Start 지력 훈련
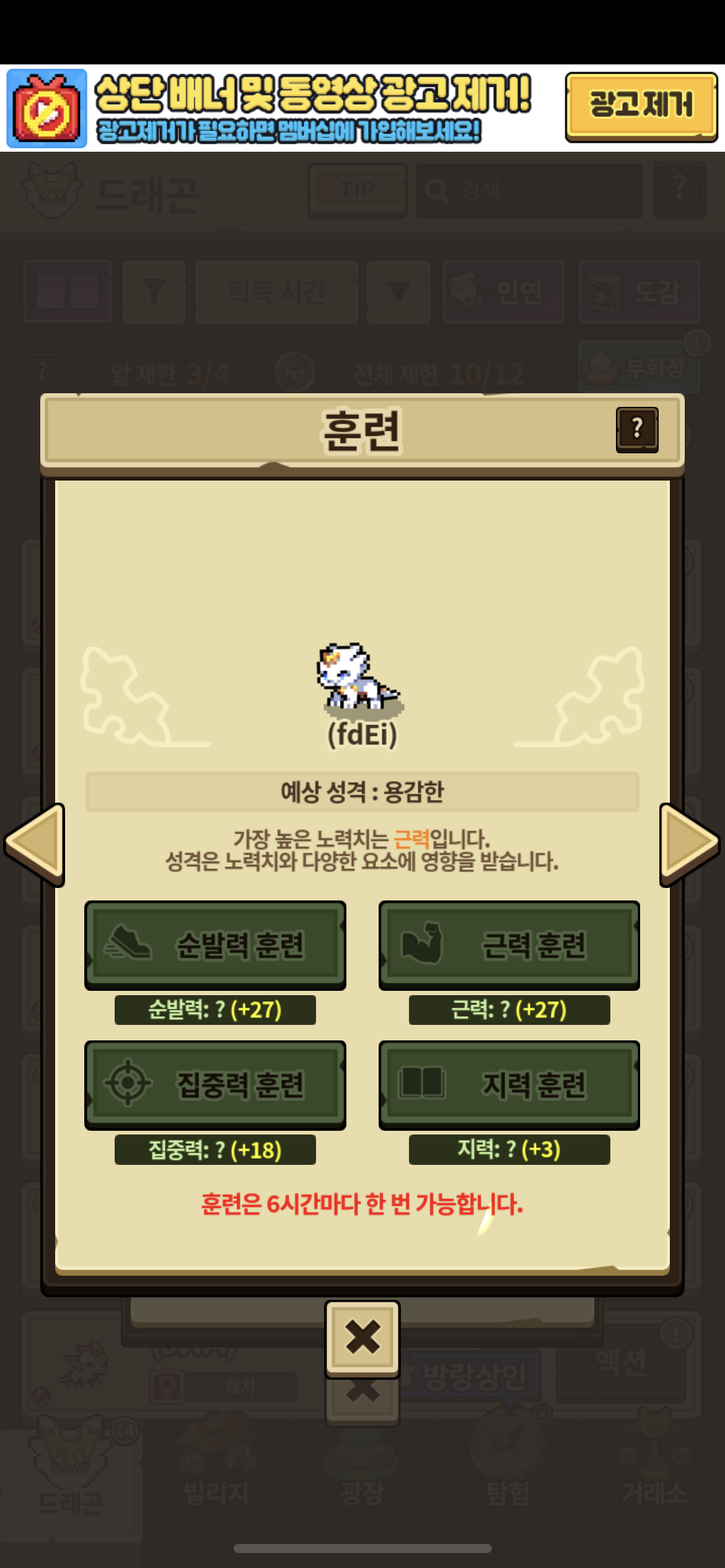This screenshot has width=725, height=1568. (509, 1085)
